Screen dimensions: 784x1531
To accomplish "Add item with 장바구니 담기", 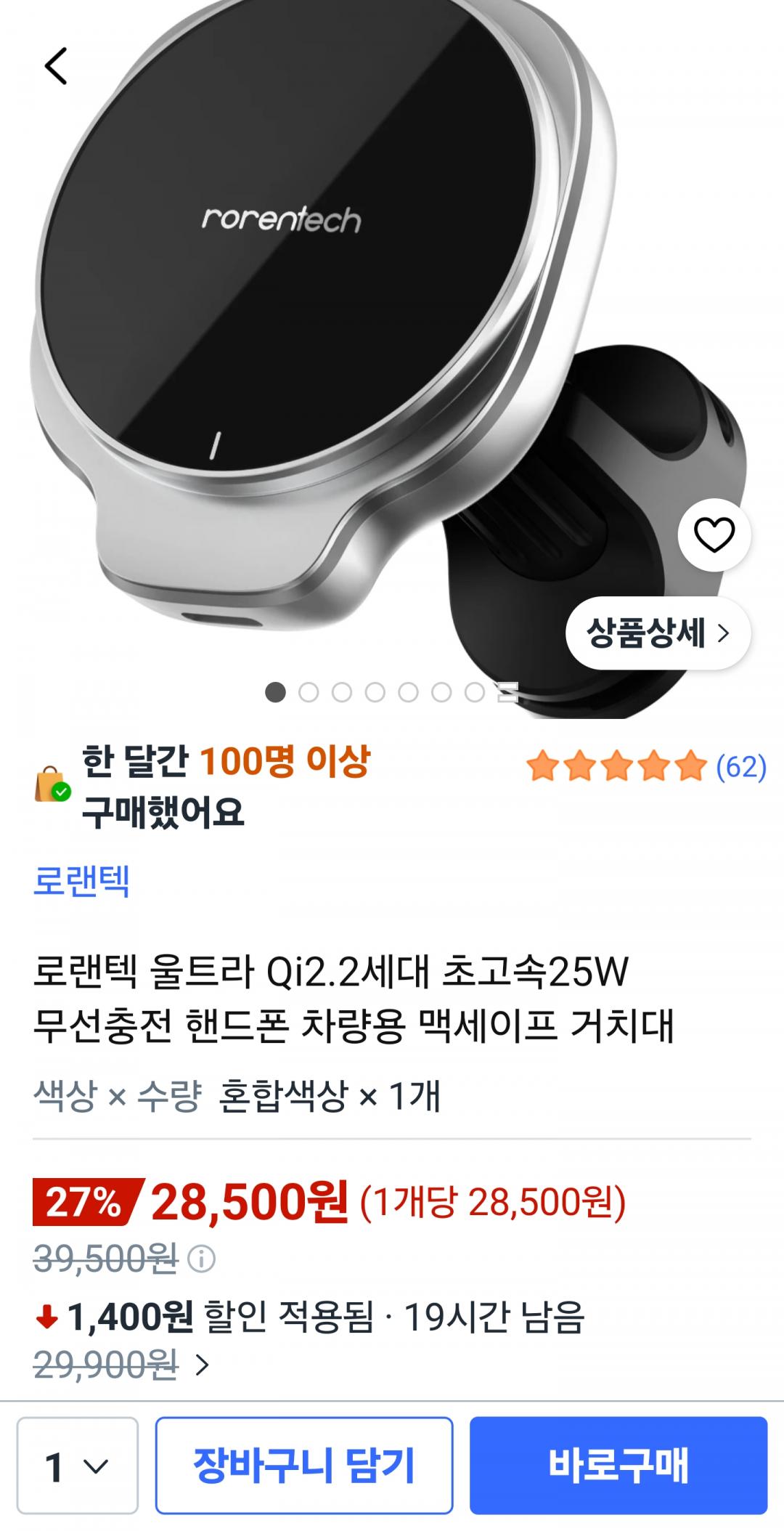I will (304, 1466).
